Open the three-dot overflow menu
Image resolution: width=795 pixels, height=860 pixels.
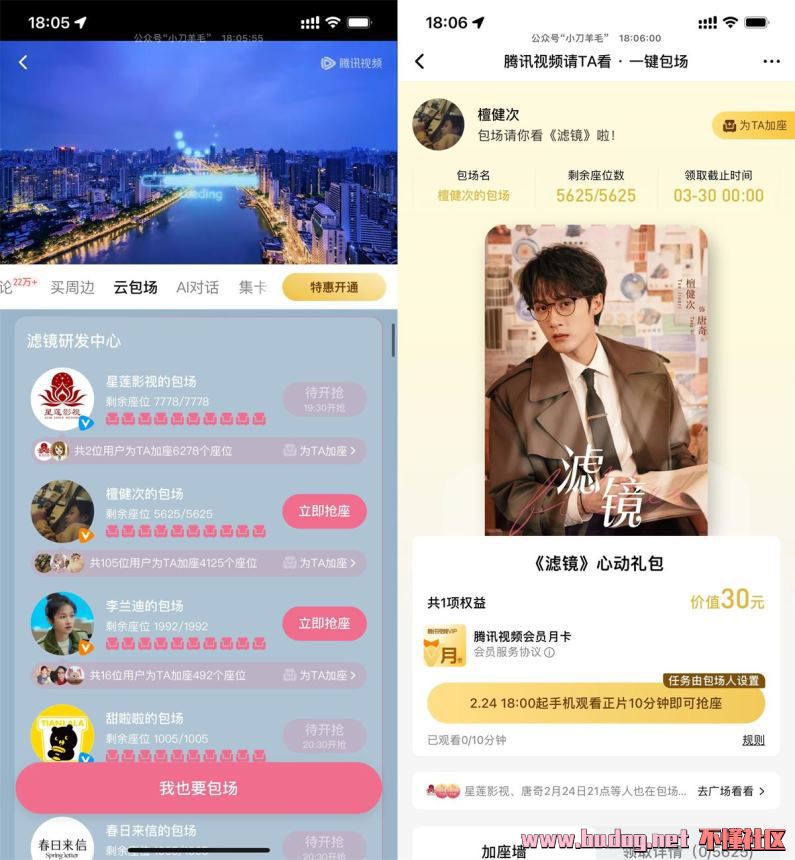[x=771, y=62]
